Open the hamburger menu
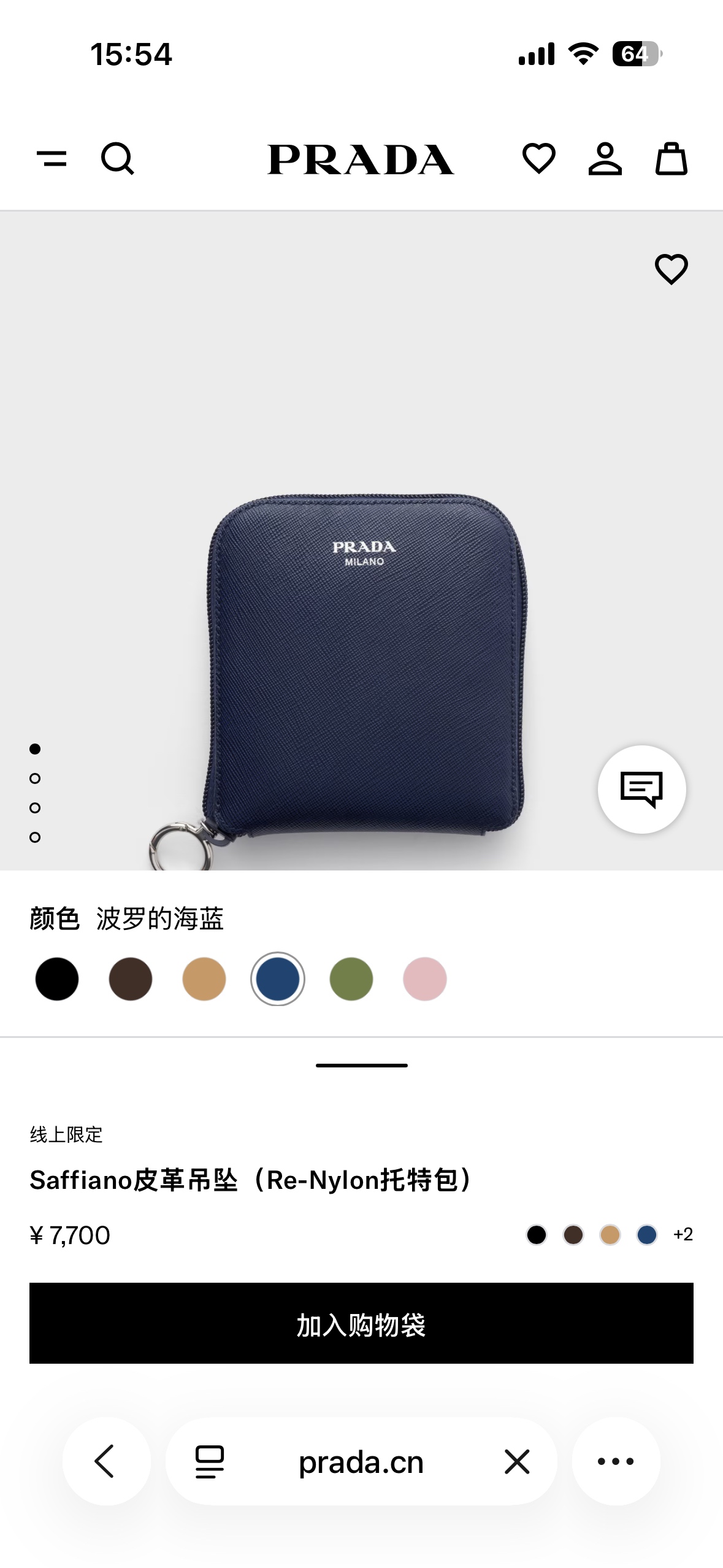Viewport: 723px width, 1568px height. pos(52,159)
